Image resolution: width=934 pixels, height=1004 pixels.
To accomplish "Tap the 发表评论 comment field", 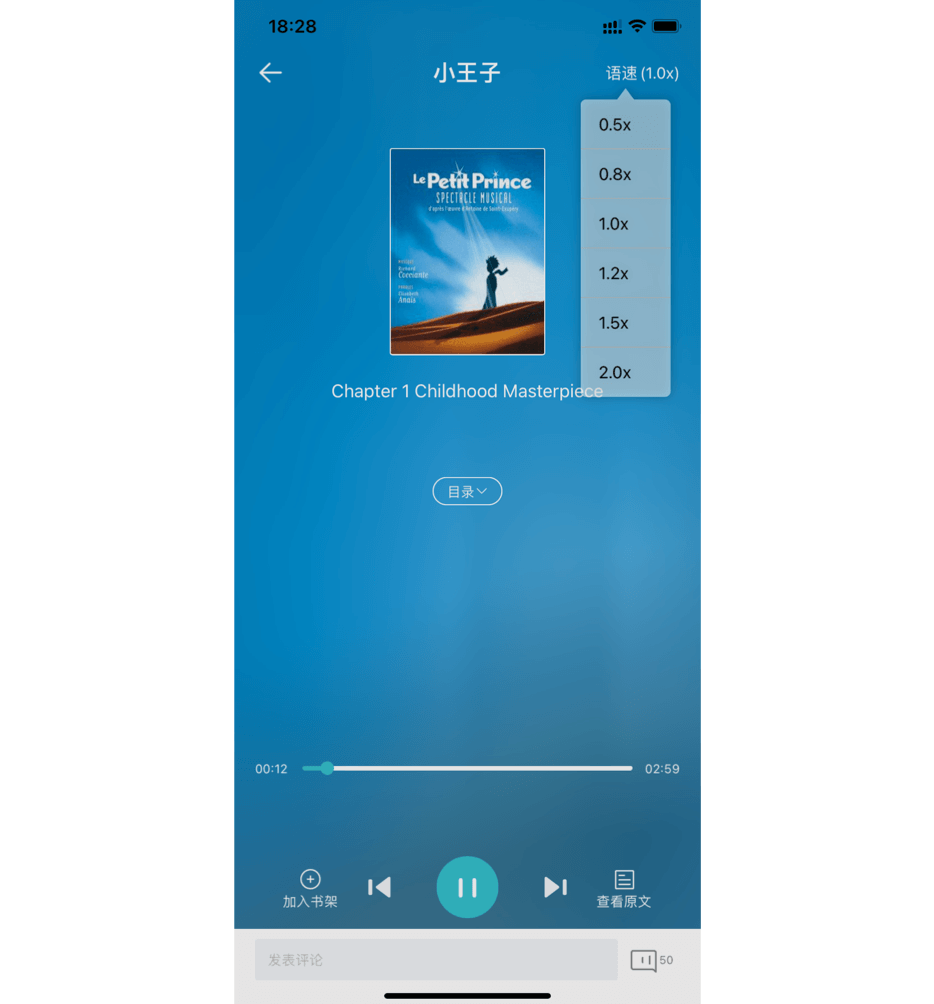I will (x=436, y=960).
